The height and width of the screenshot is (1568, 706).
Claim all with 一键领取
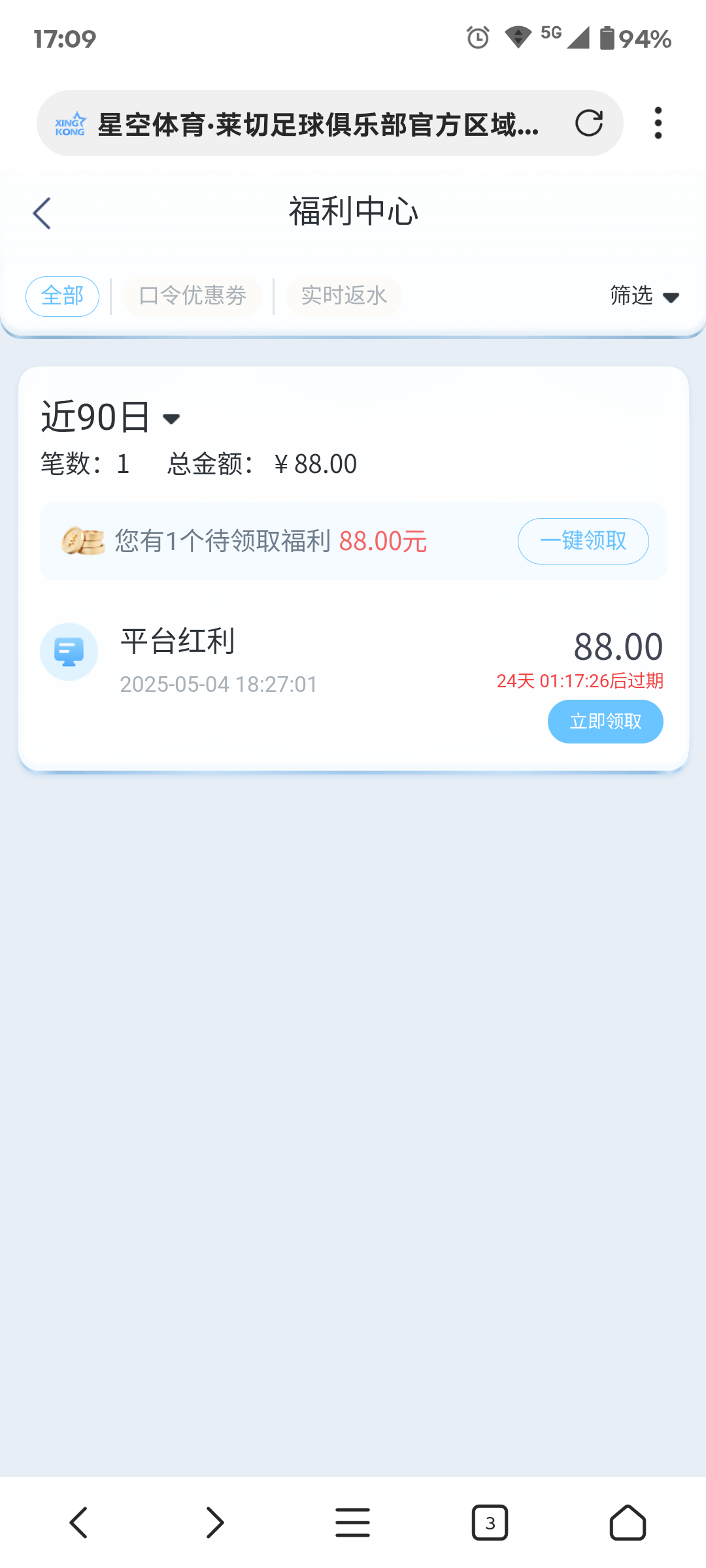point(583,541)
